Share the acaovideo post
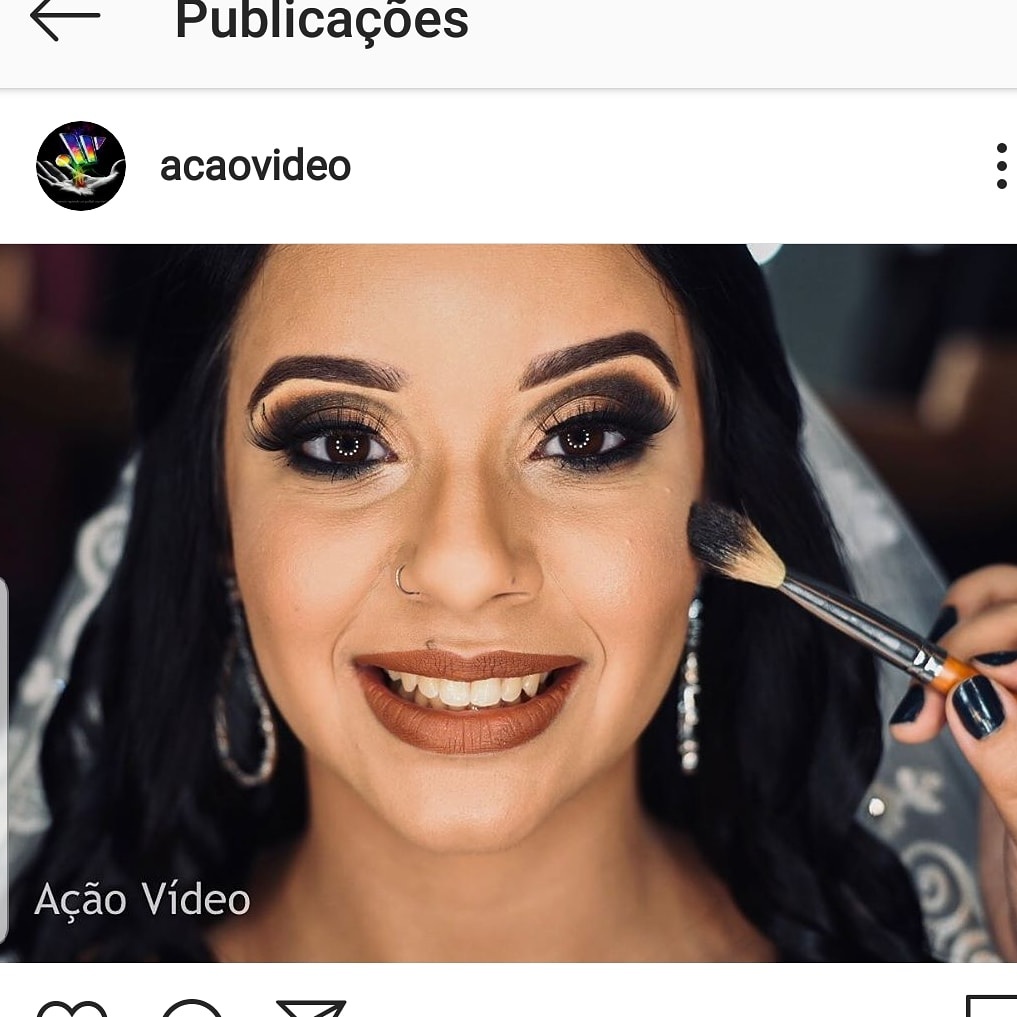Image resolution: width=1017 pixels, height=1017 pixels. coord(311,1008)
